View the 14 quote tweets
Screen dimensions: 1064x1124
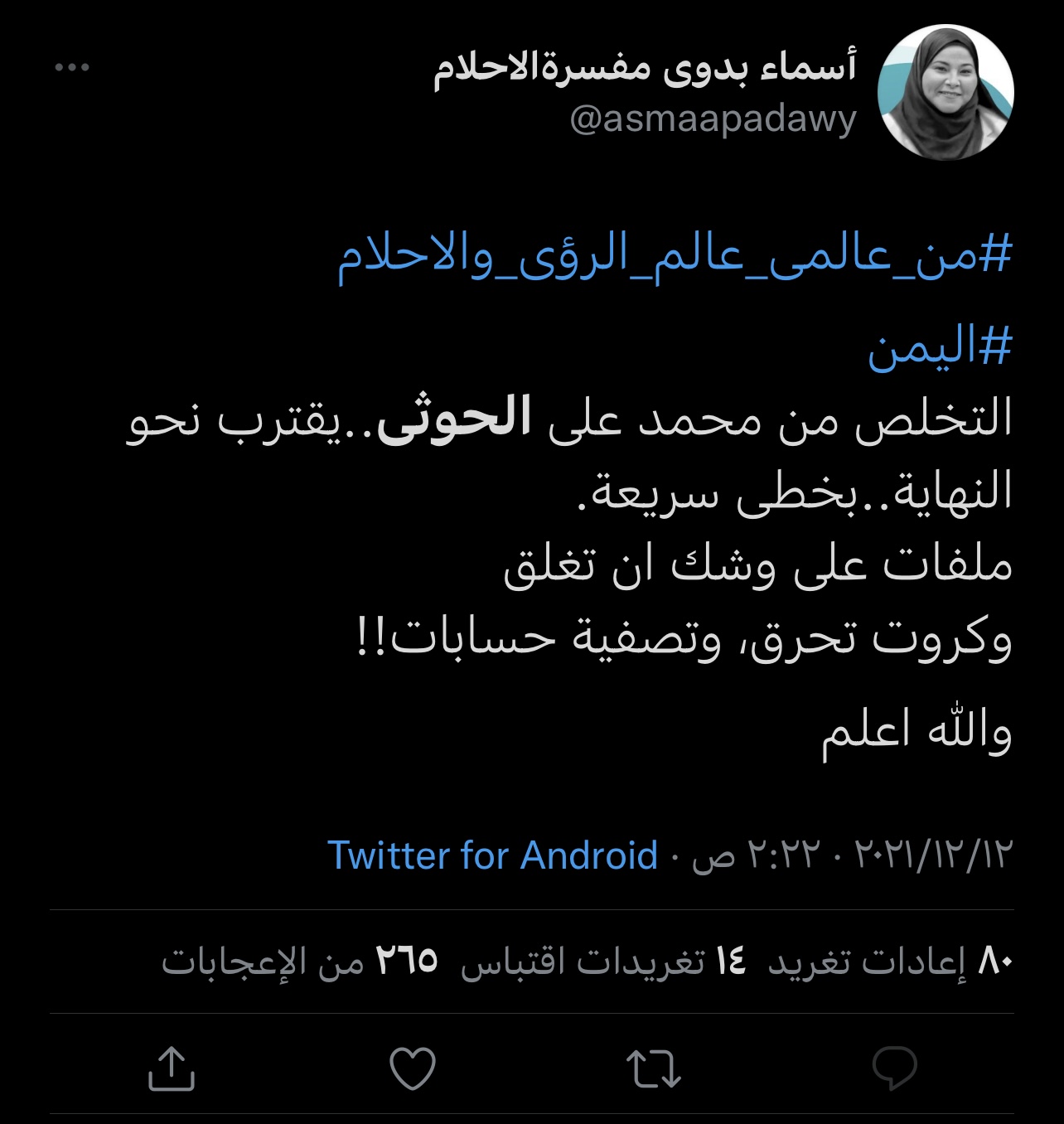point(604,962)
